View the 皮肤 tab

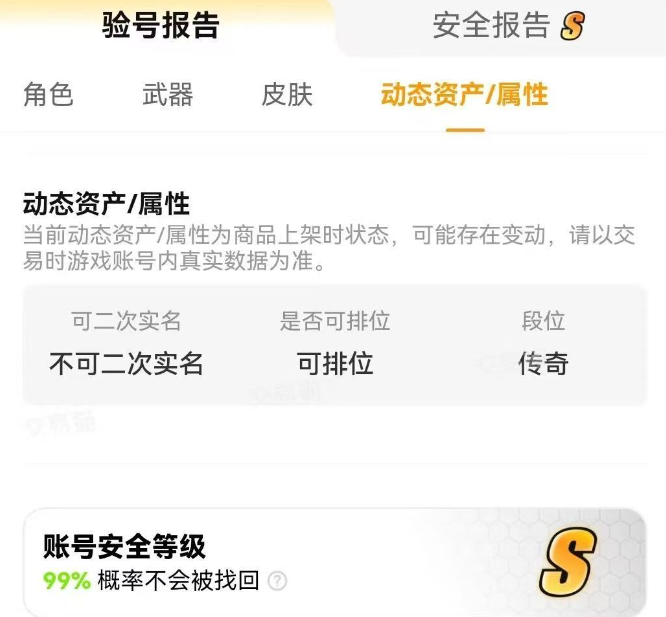point(287,94)
